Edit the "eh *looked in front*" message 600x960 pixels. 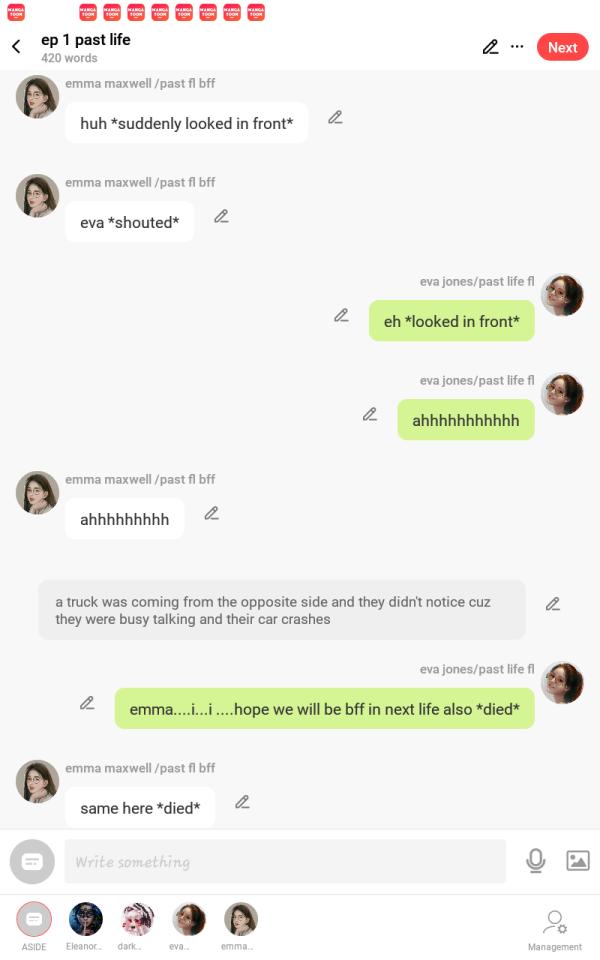(341, 315)
